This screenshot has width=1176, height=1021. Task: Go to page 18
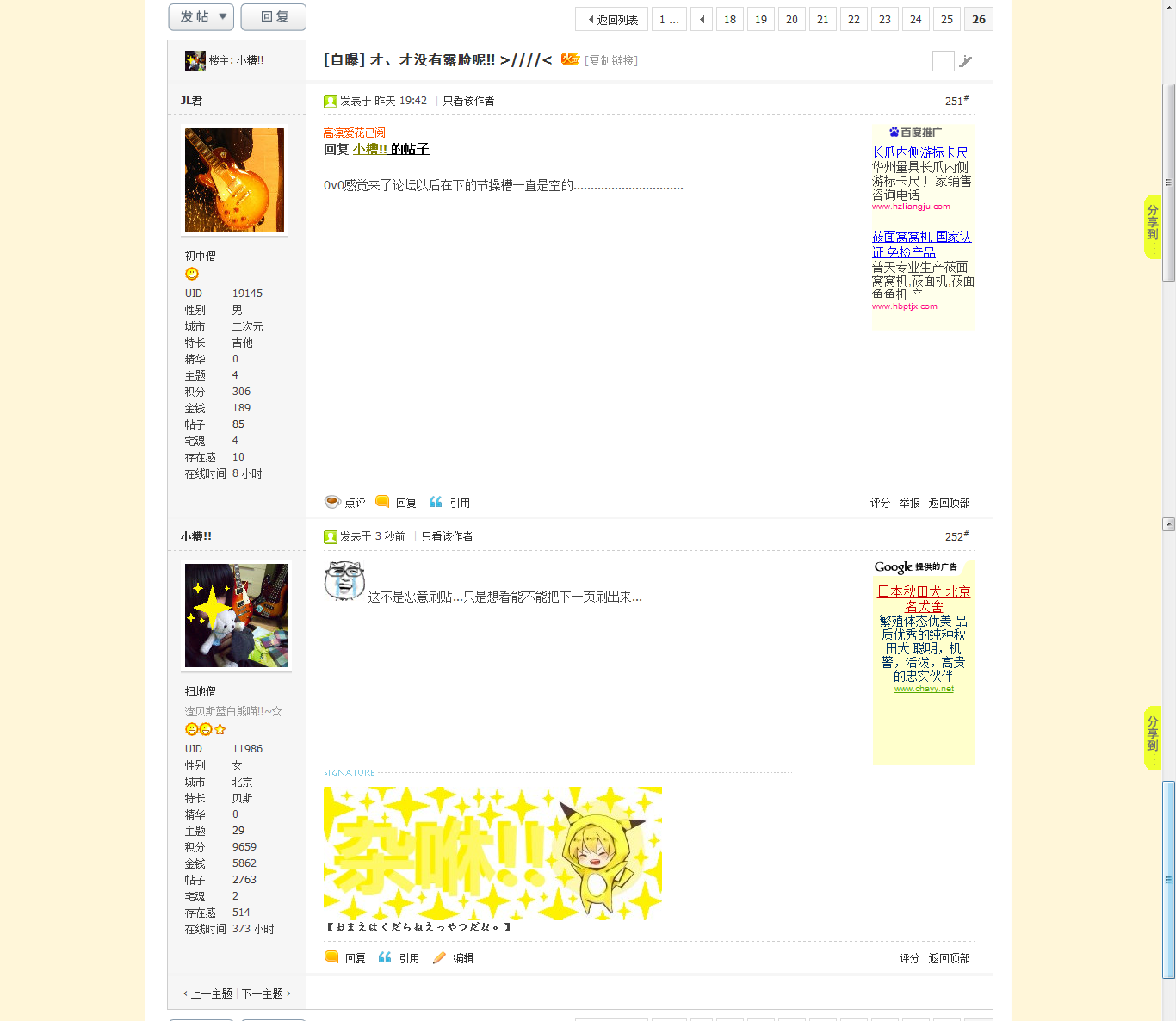[x=729, y=20]
